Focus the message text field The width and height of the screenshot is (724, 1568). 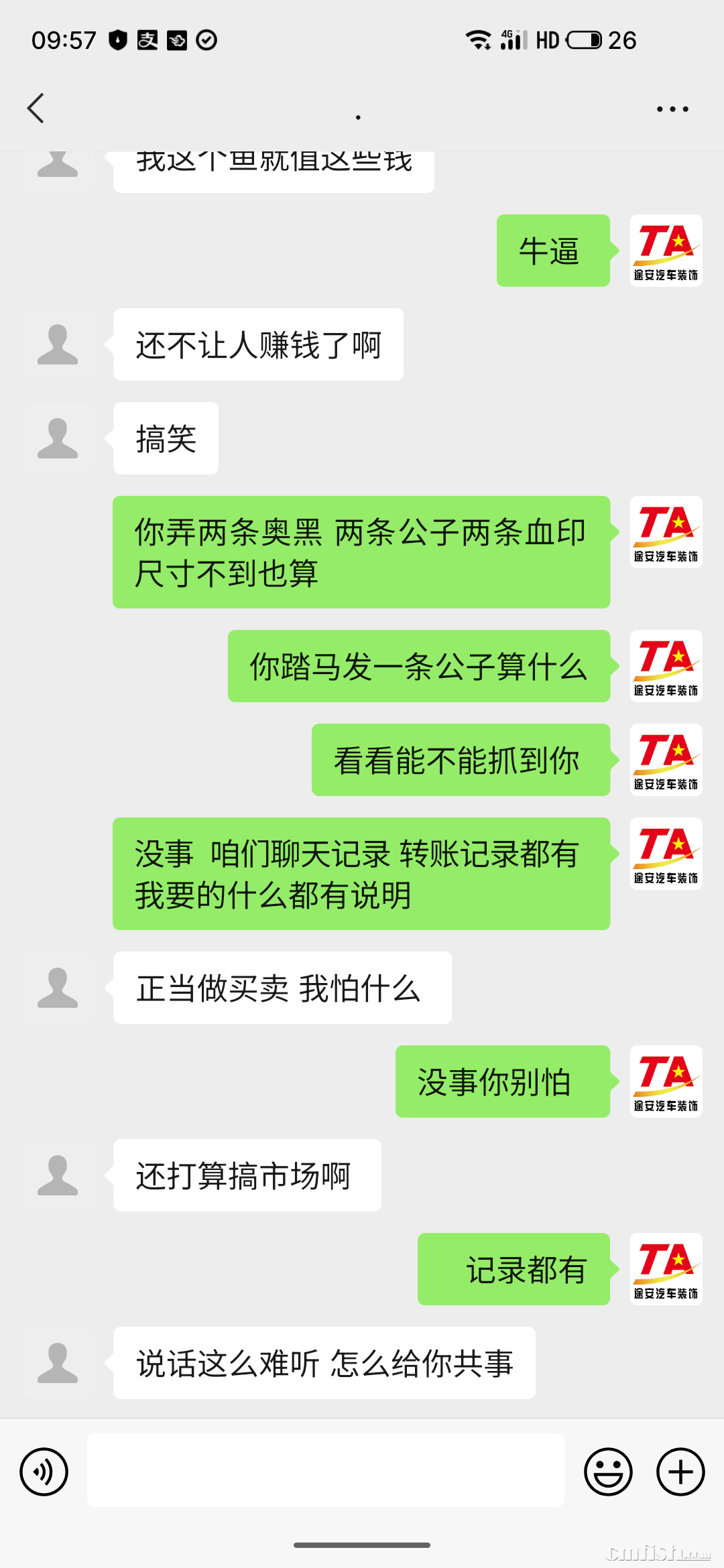(326, 1471)
